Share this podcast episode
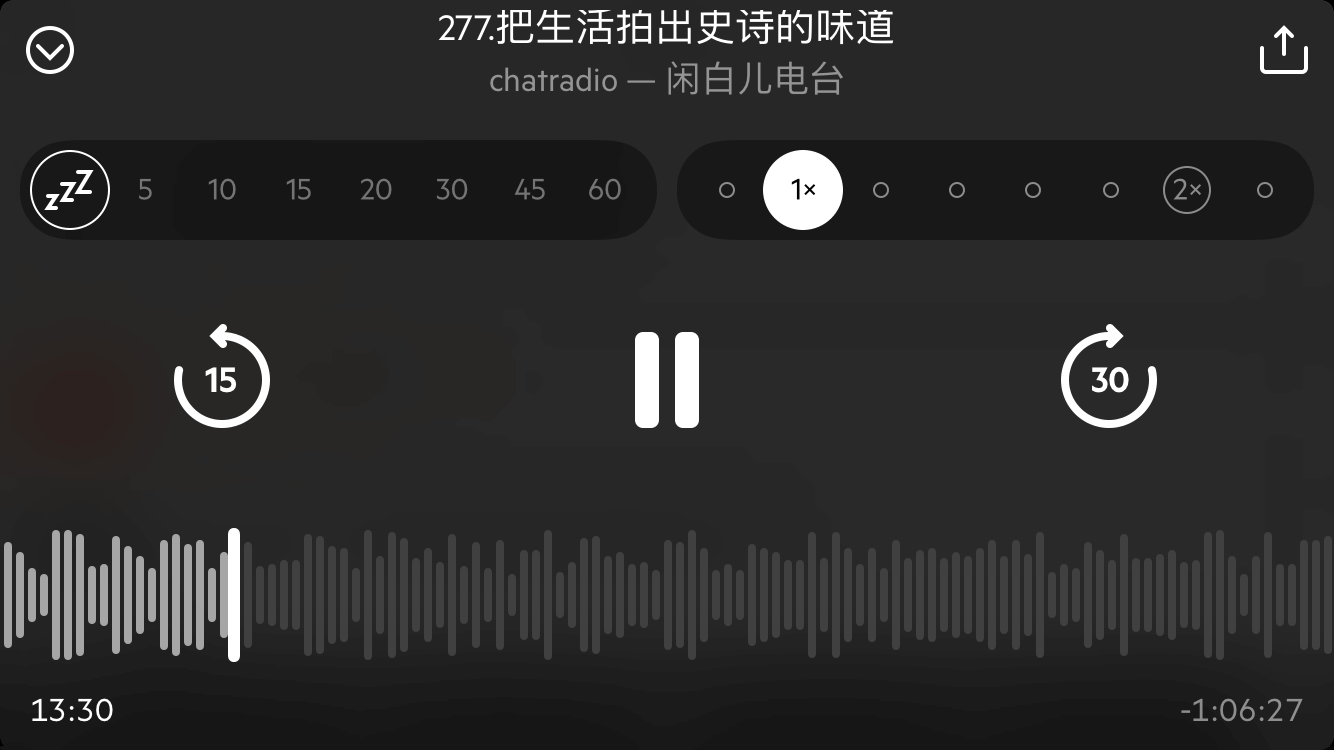Viewport: 1334px width, 750px height. pyautogui.click(x=1283, y=51)
